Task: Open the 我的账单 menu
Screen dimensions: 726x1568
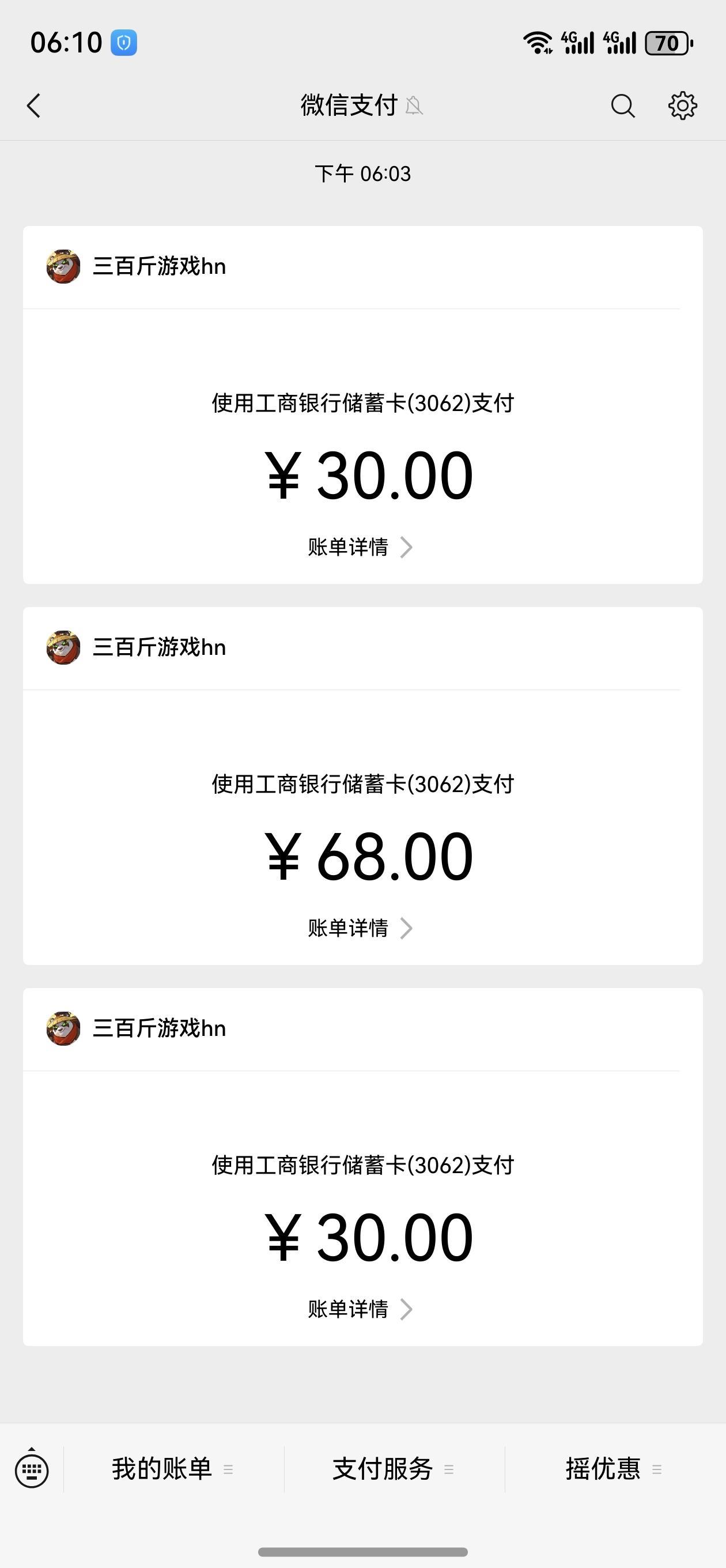Action: (x=173, y=1469)
